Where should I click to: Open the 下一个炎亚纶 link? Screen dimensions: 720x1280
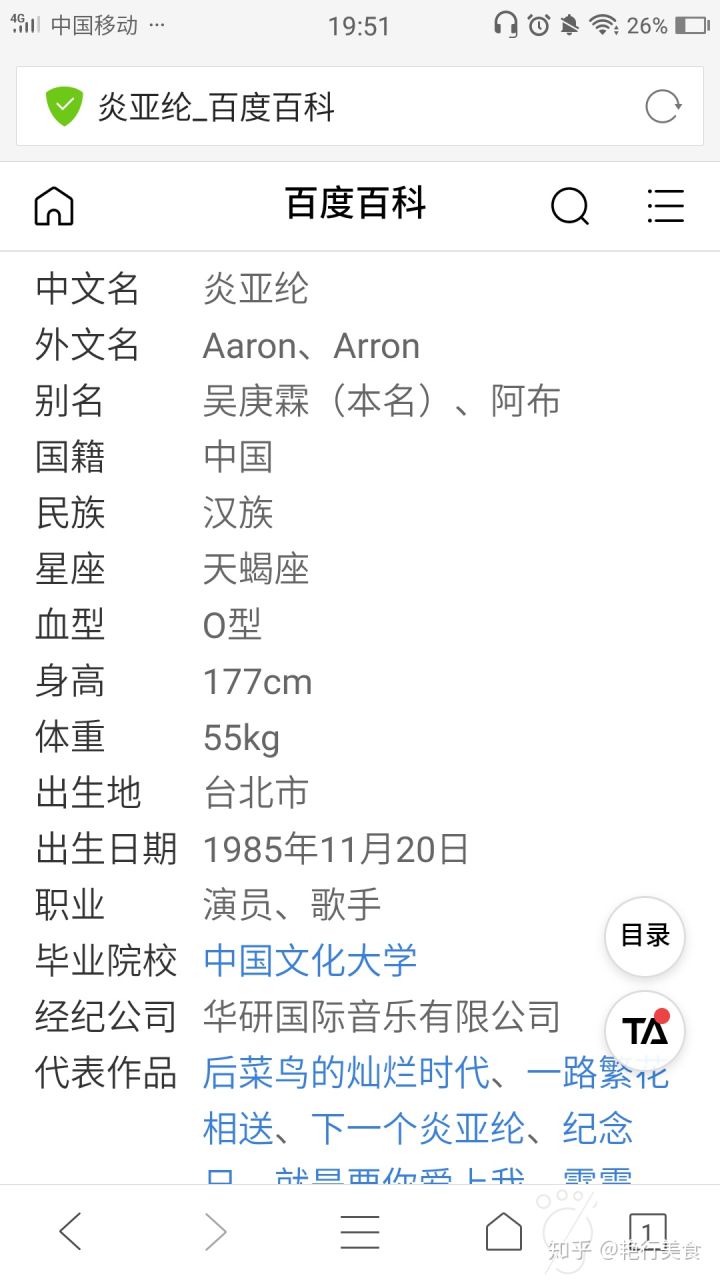pos(412,1129)
